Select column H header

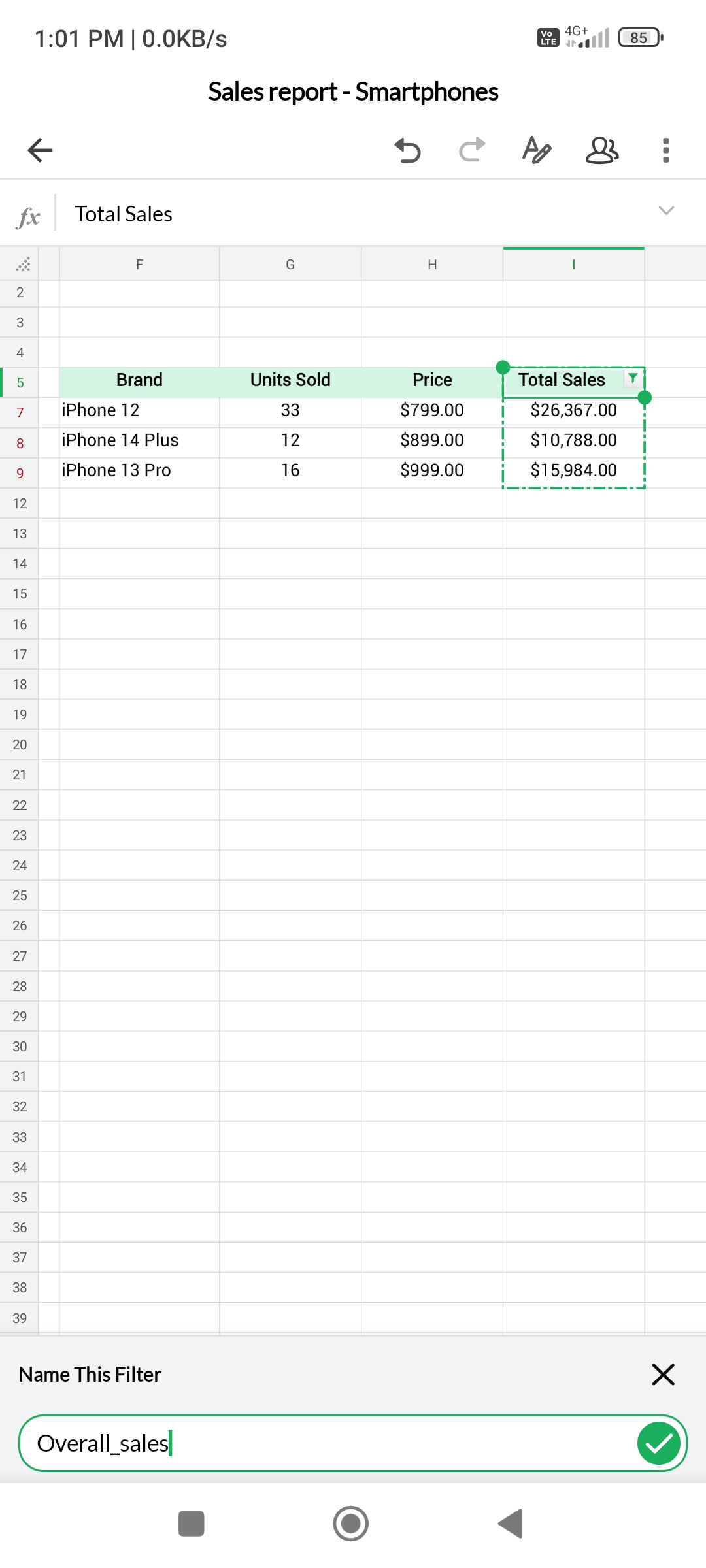point(432,265)
